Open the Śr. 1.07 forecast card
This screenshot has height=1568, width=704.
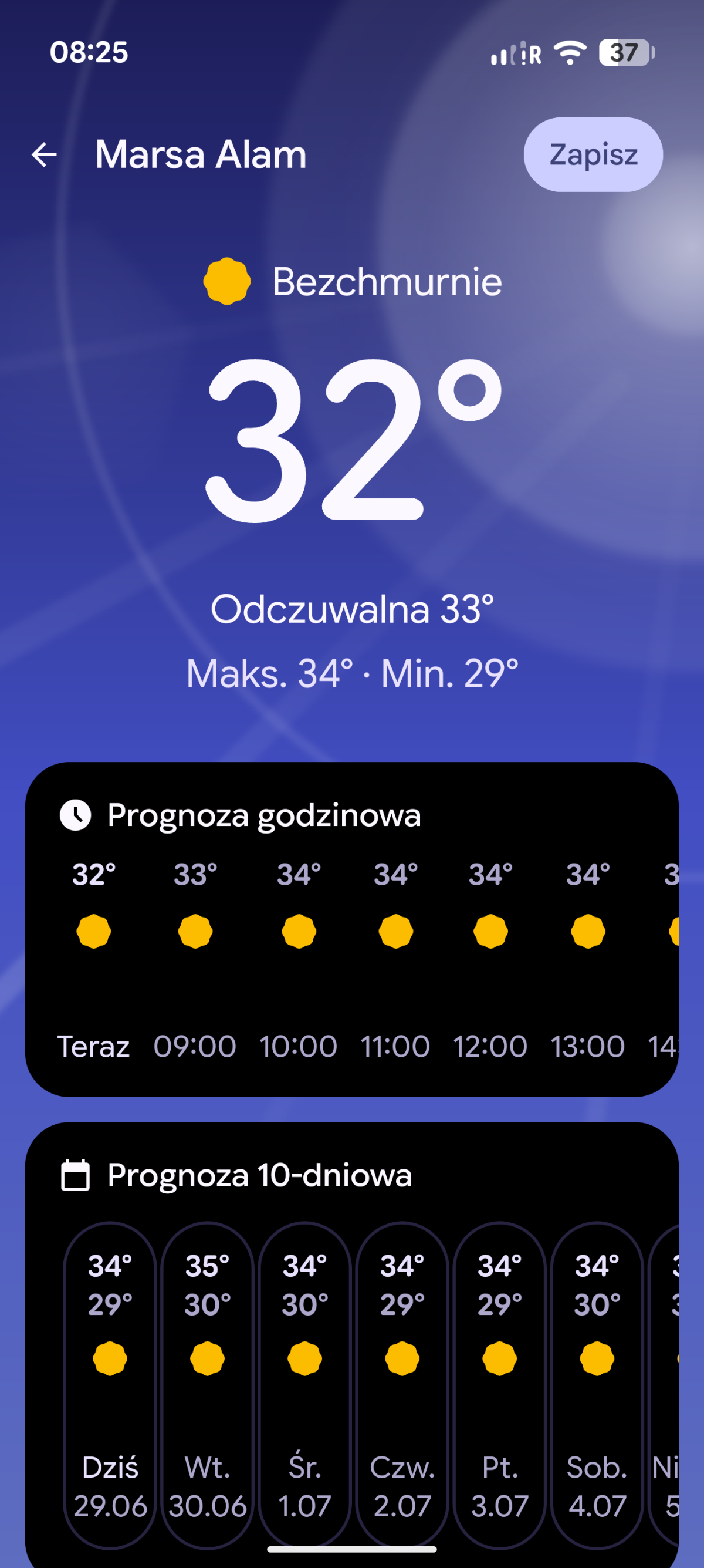click(305, 1385)
